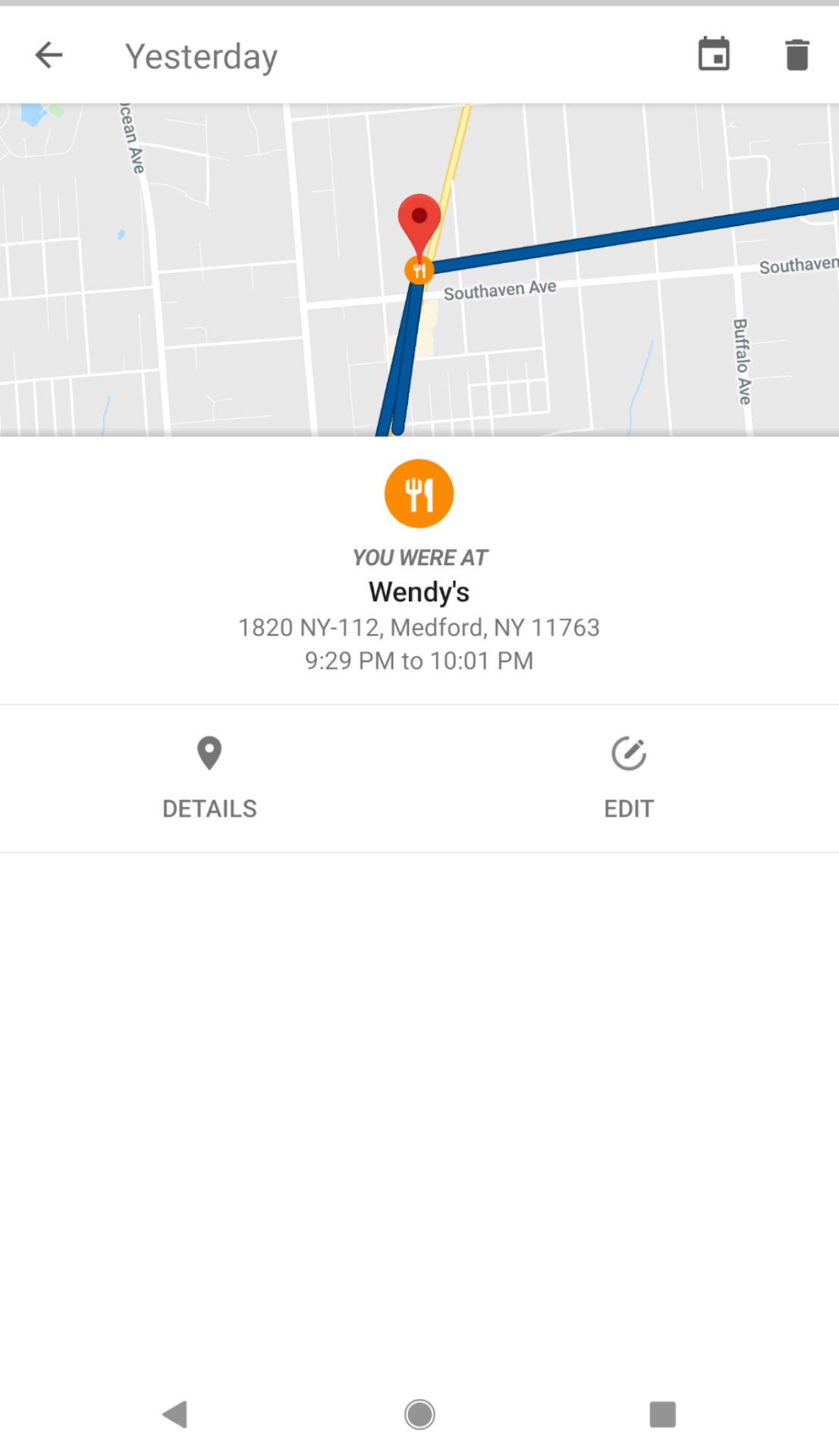Open recent apps overview
Screen dimensions: 839x1456
[662, 1414]
